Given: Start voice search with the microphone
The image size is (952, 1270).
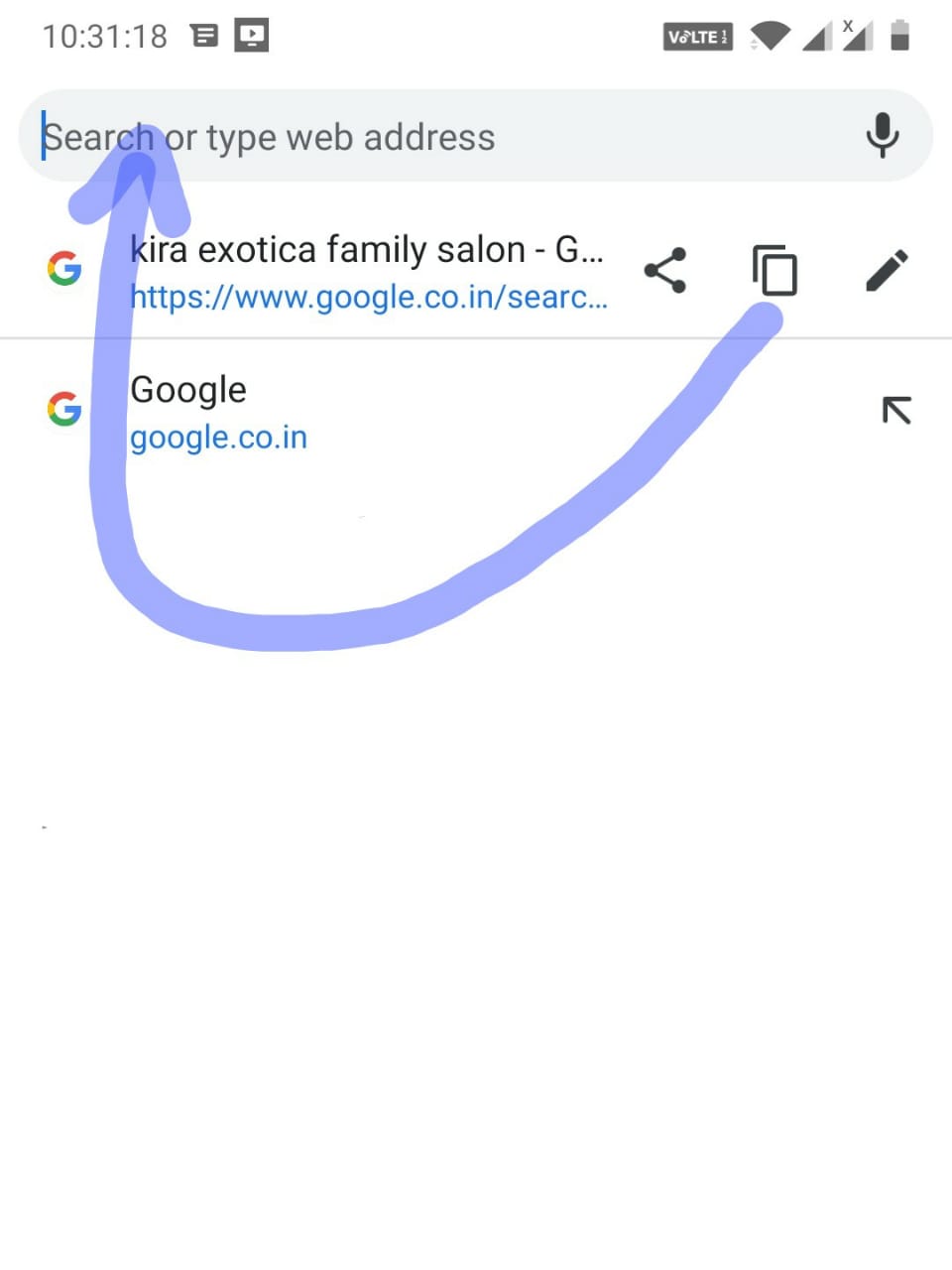Looking at the screenshot, I should [882, 136].
